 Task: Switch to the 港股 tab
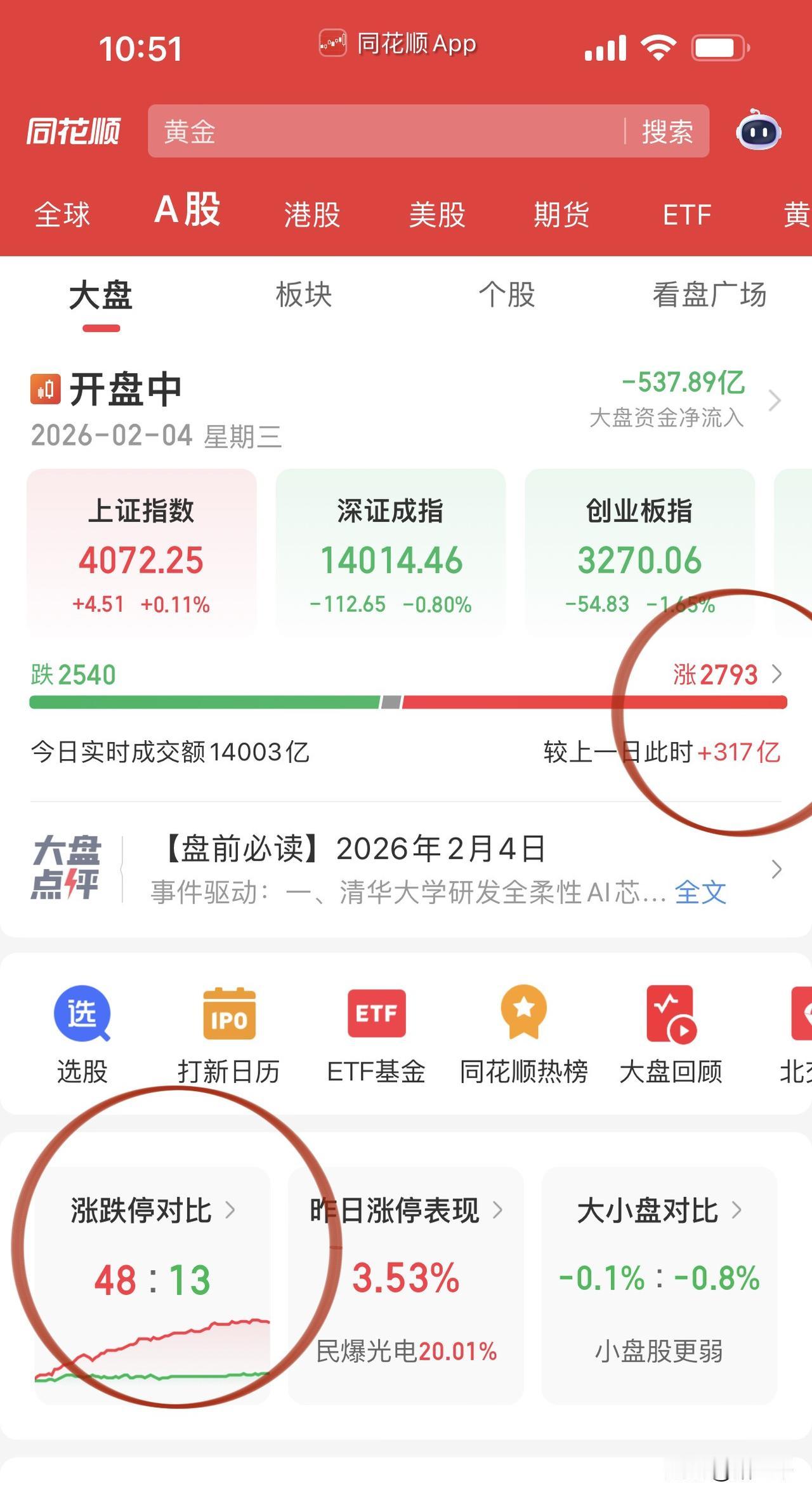pyautogui.click(x=311, y=215)
